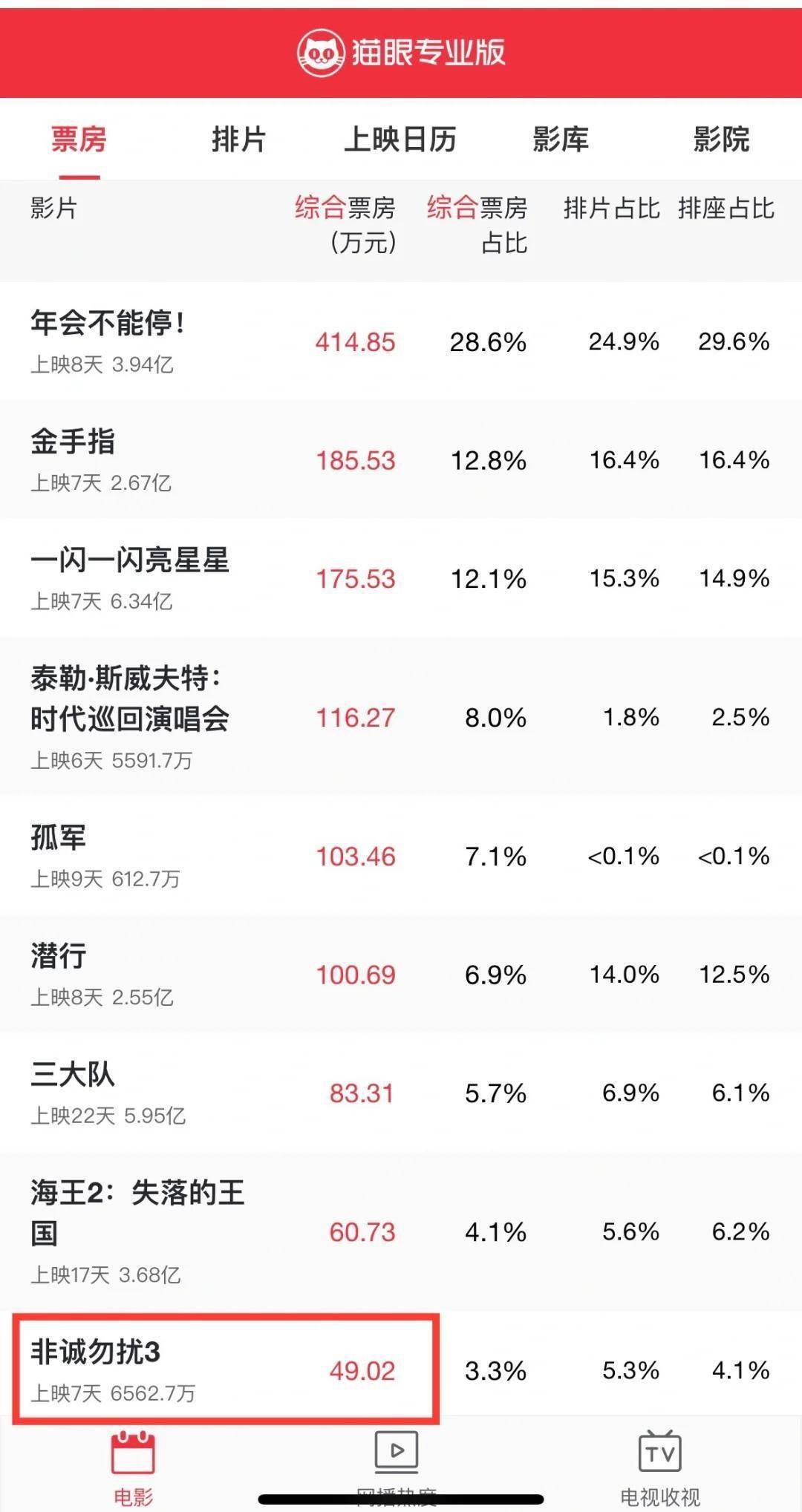Open the 非诚勿扰3 movie row

(401, 1369)
